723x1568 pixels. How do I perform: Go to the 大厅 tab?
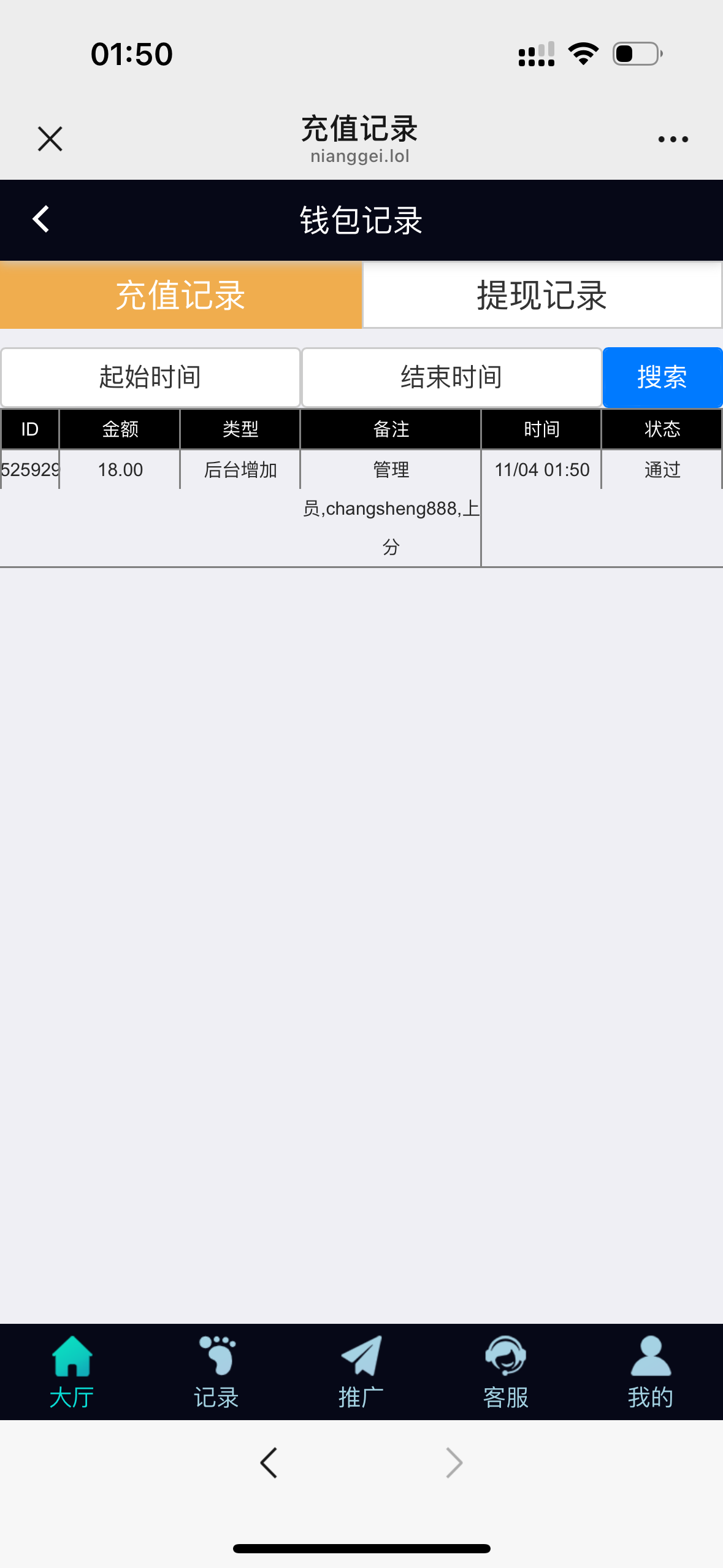(x=72, y=1372)
